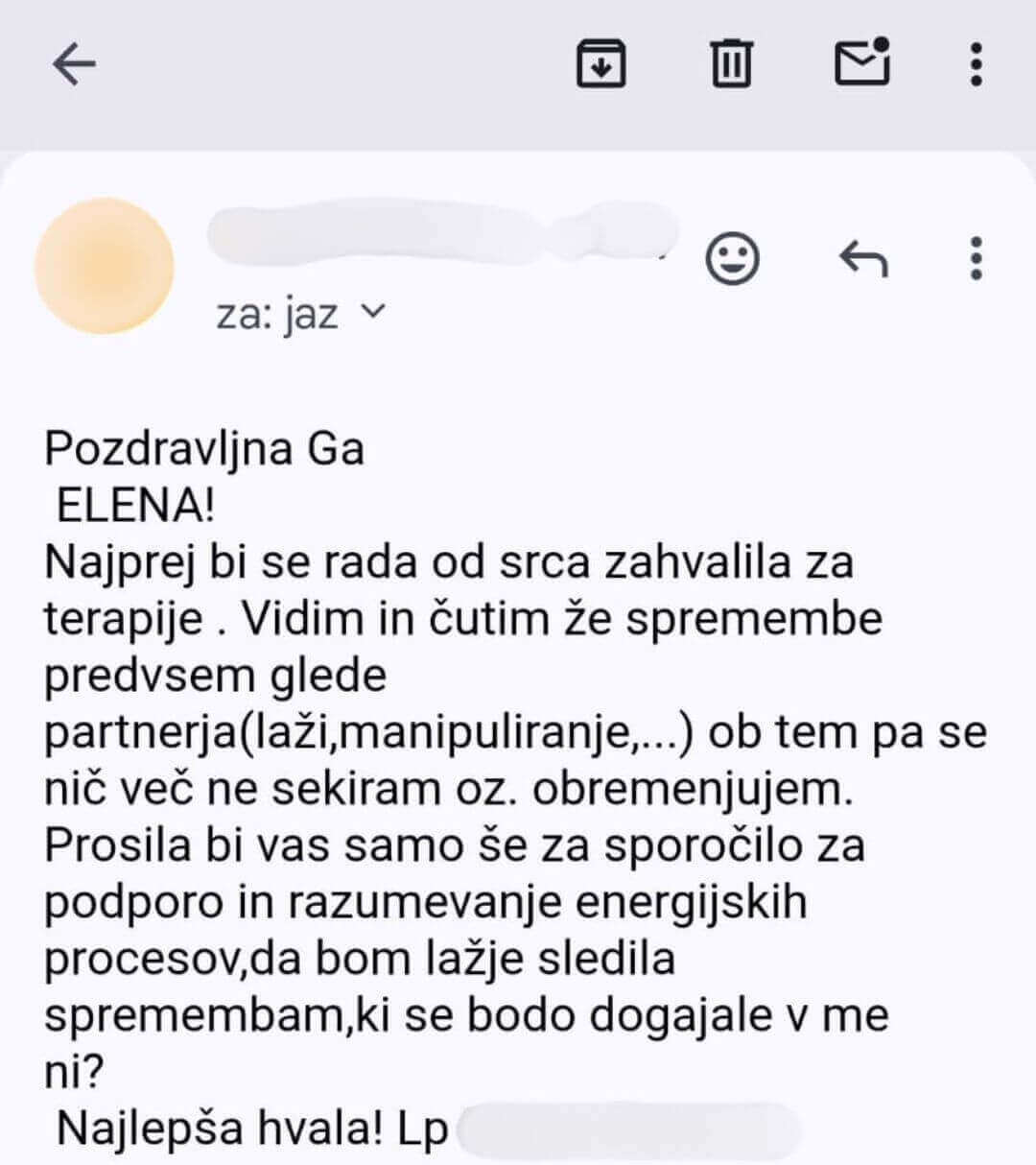Go back to the inbox
Screen dimensions: 1036x1165
coord(74,64)
